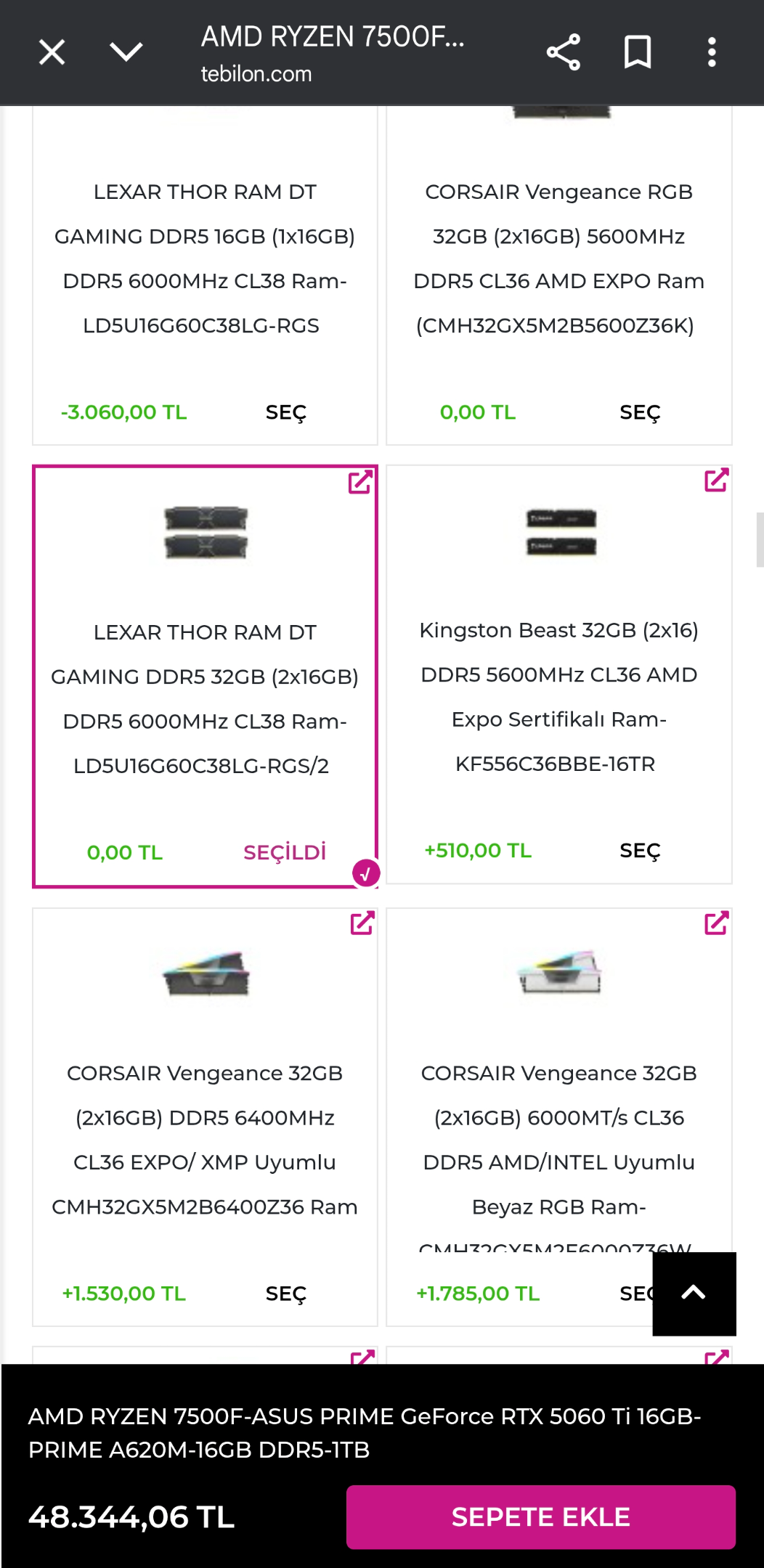
Task: Select CORSAIR Vengeance 6400MHz RAM option
Action: 285,1294
